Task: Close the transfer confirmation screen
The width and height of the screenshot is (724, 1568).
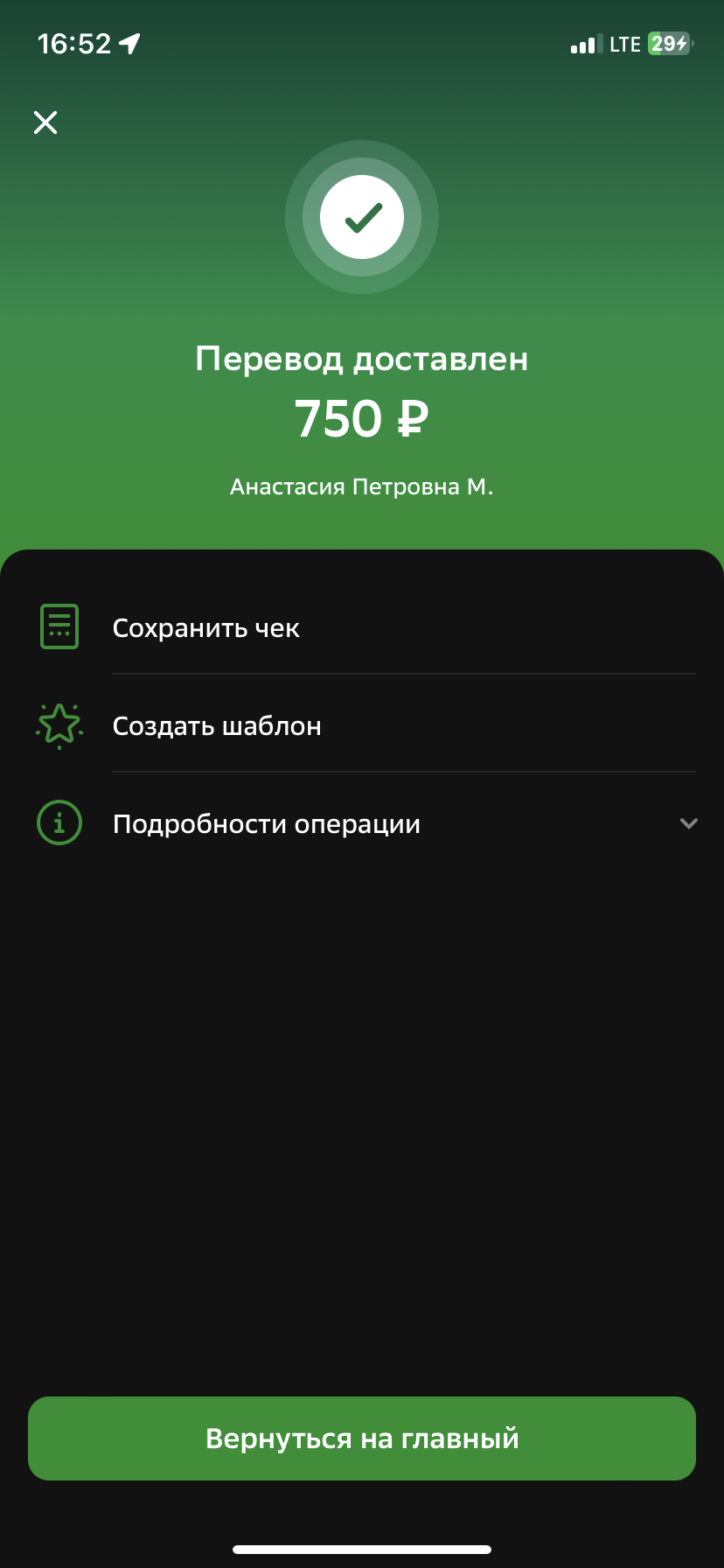Action: point(45,122)
